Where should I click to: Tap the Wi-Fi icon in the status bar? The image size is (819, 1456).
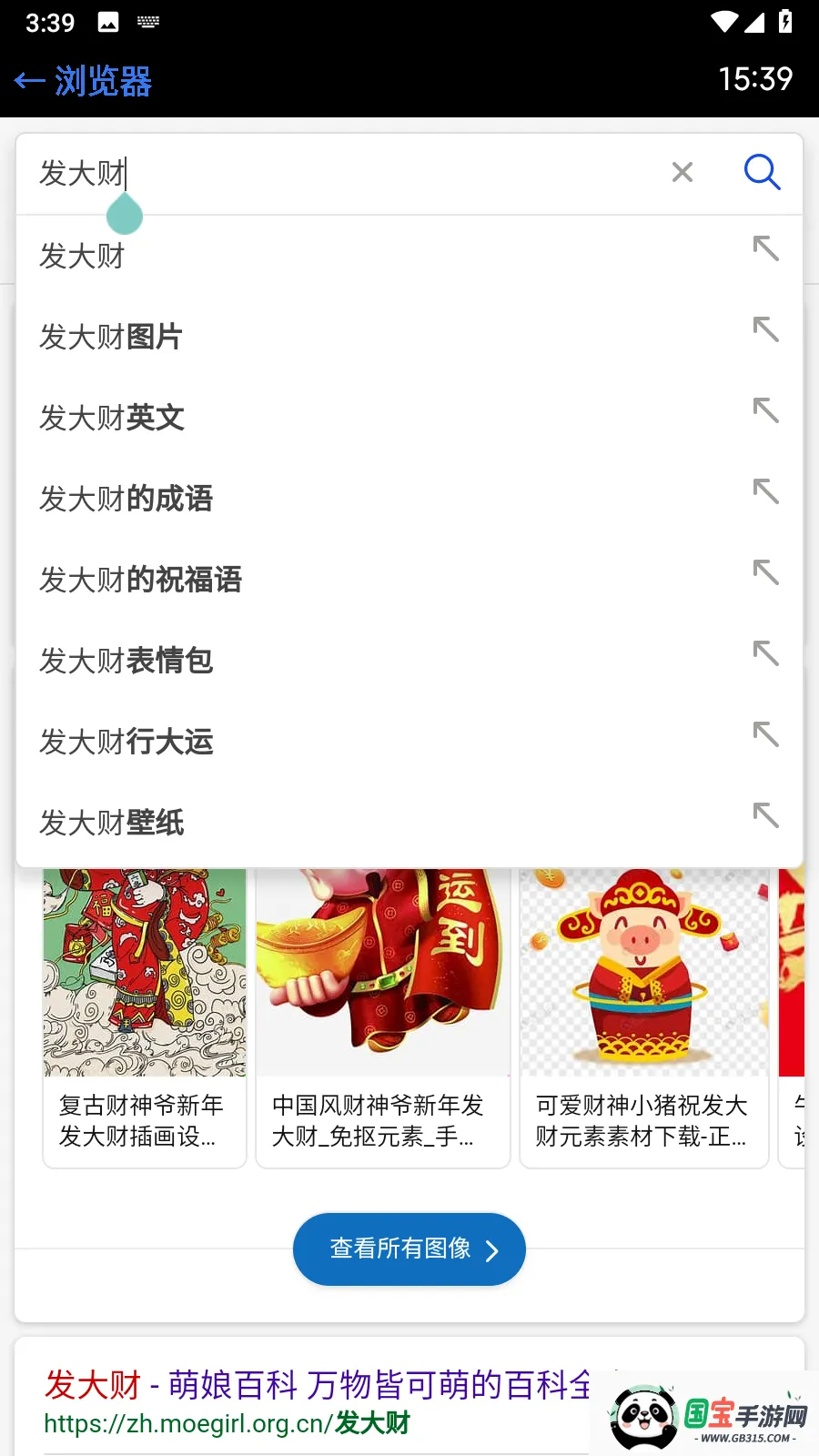tap(723, 22)
